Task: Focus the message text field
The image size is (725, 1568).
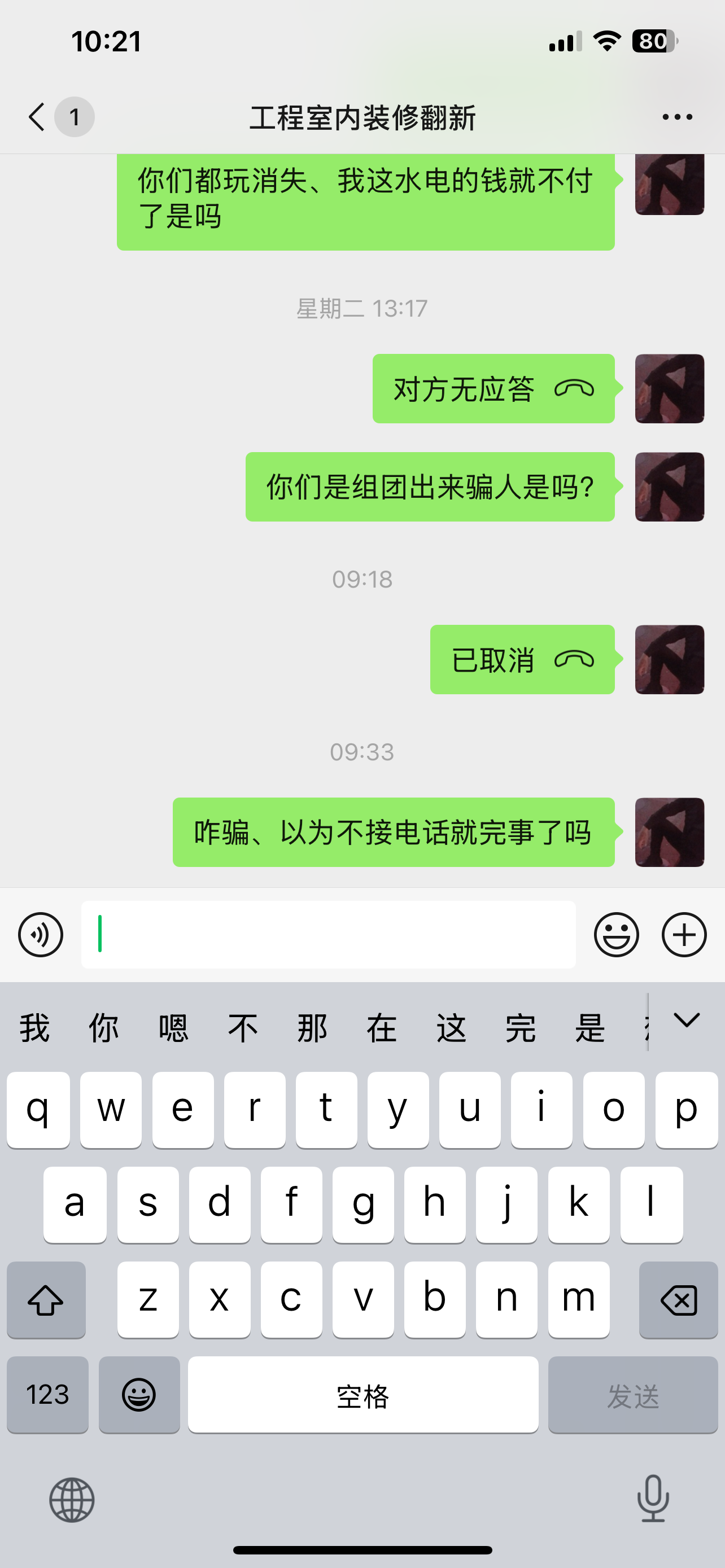Action: pos(329,934)
